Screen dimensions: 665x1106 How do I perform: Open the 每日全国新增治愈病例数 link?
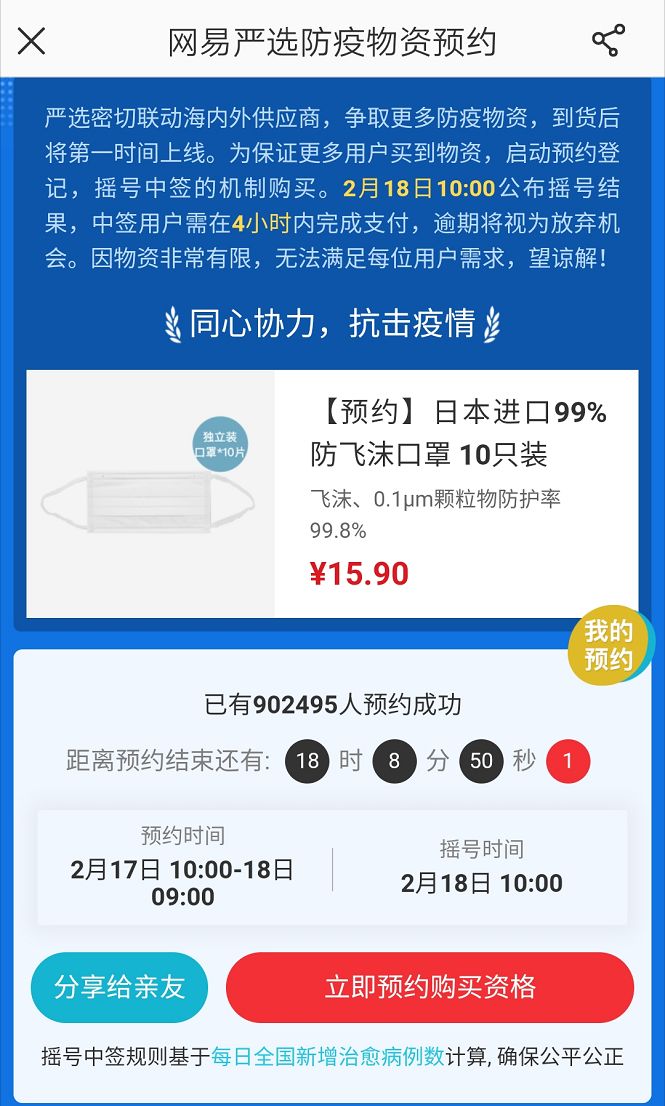click(x=327, y=1056)
